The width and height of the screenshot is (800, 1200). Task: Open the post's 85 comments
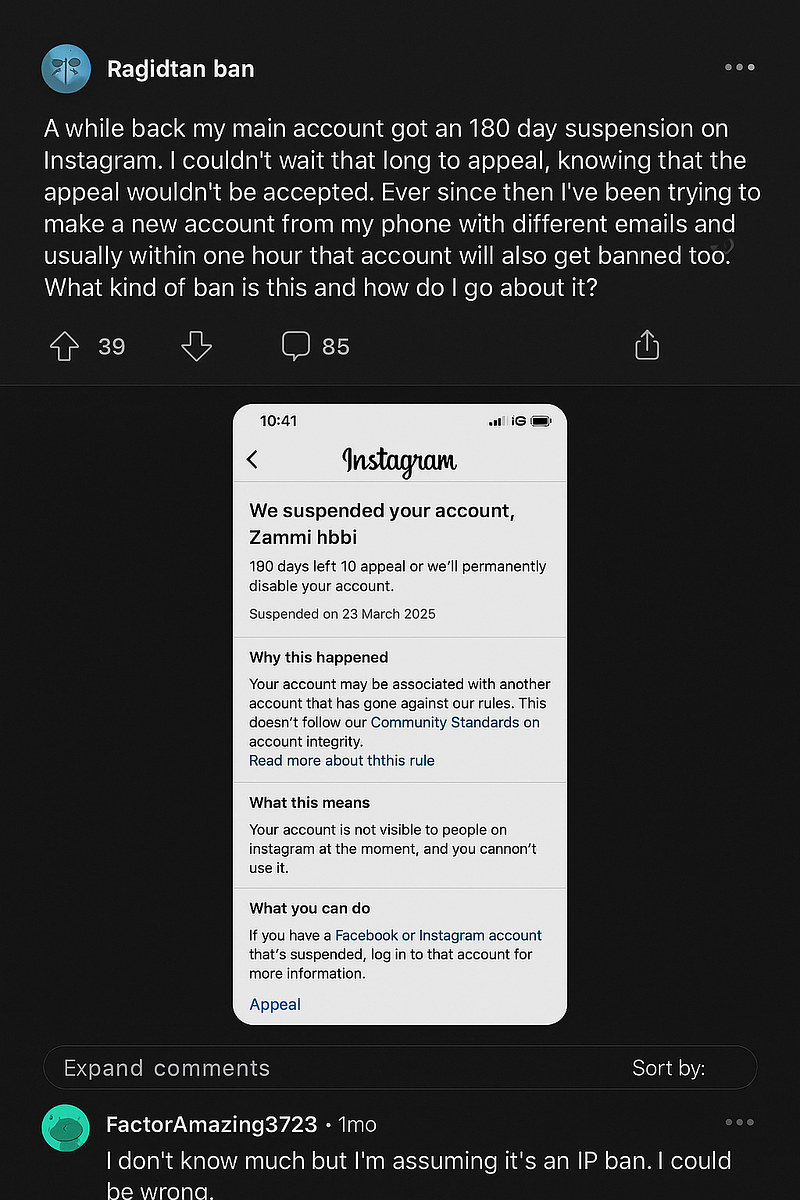315,346
